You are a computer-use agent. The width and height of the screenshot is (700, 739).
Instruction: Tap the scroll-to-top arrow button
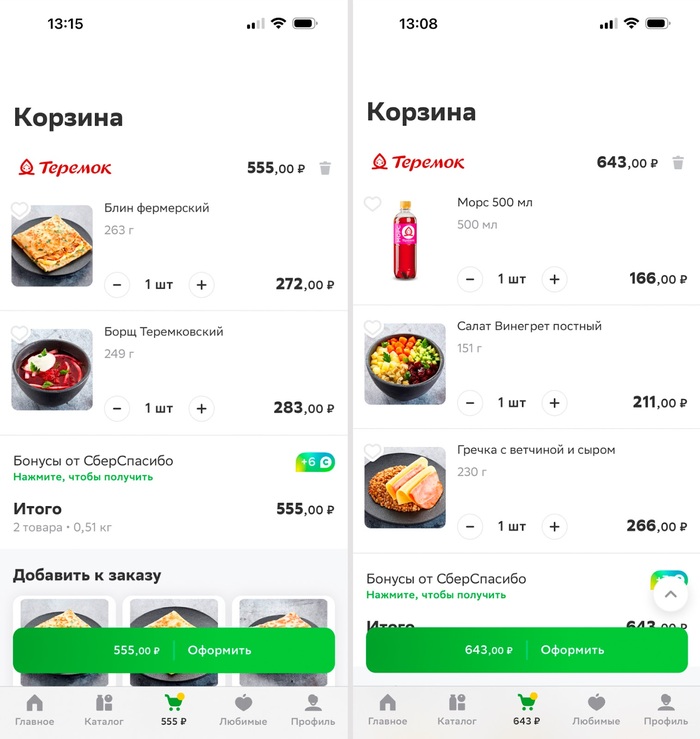click(670, 595)
